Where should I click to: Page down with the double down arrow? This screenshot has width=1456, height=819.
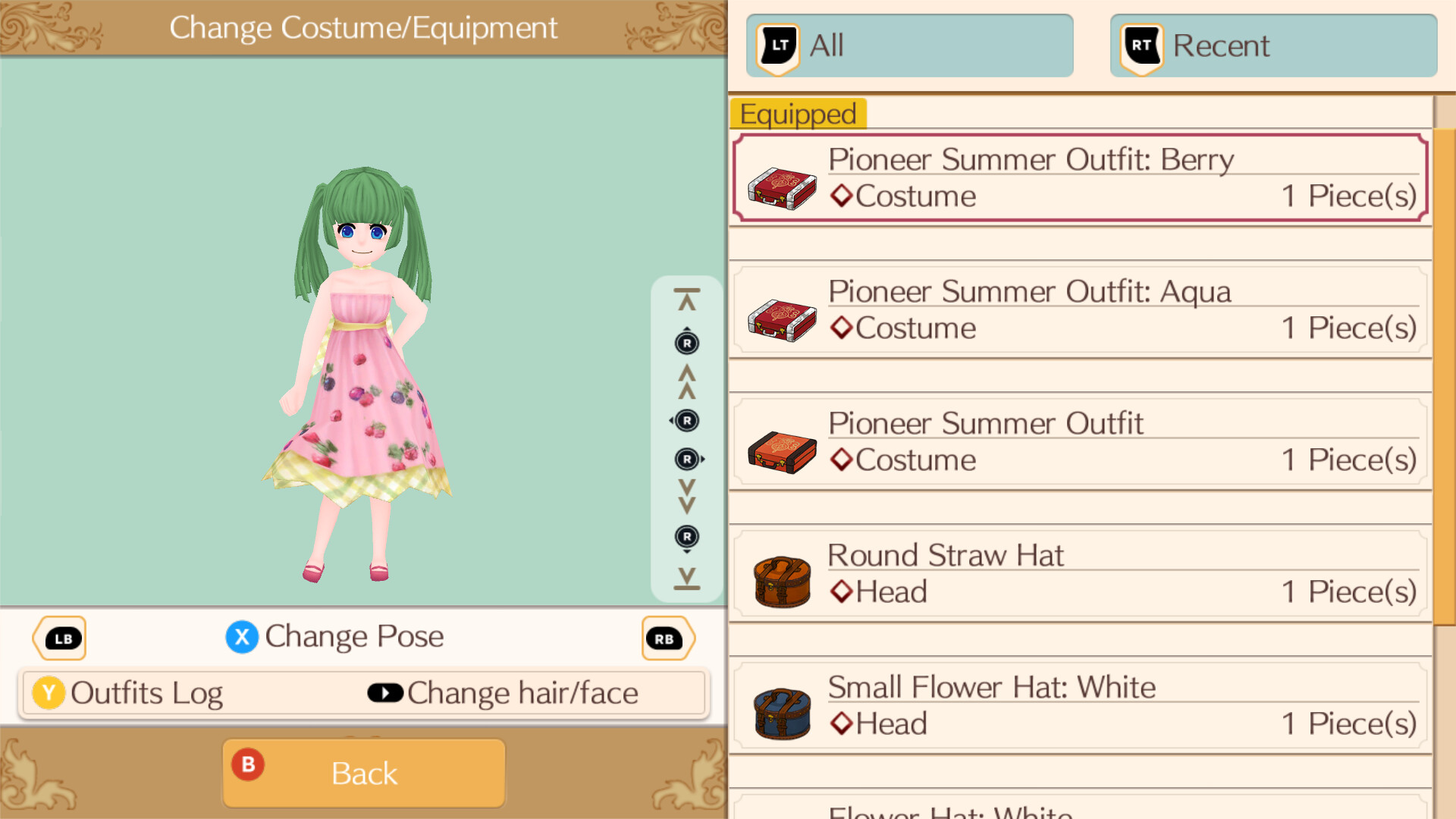[687, 496]
